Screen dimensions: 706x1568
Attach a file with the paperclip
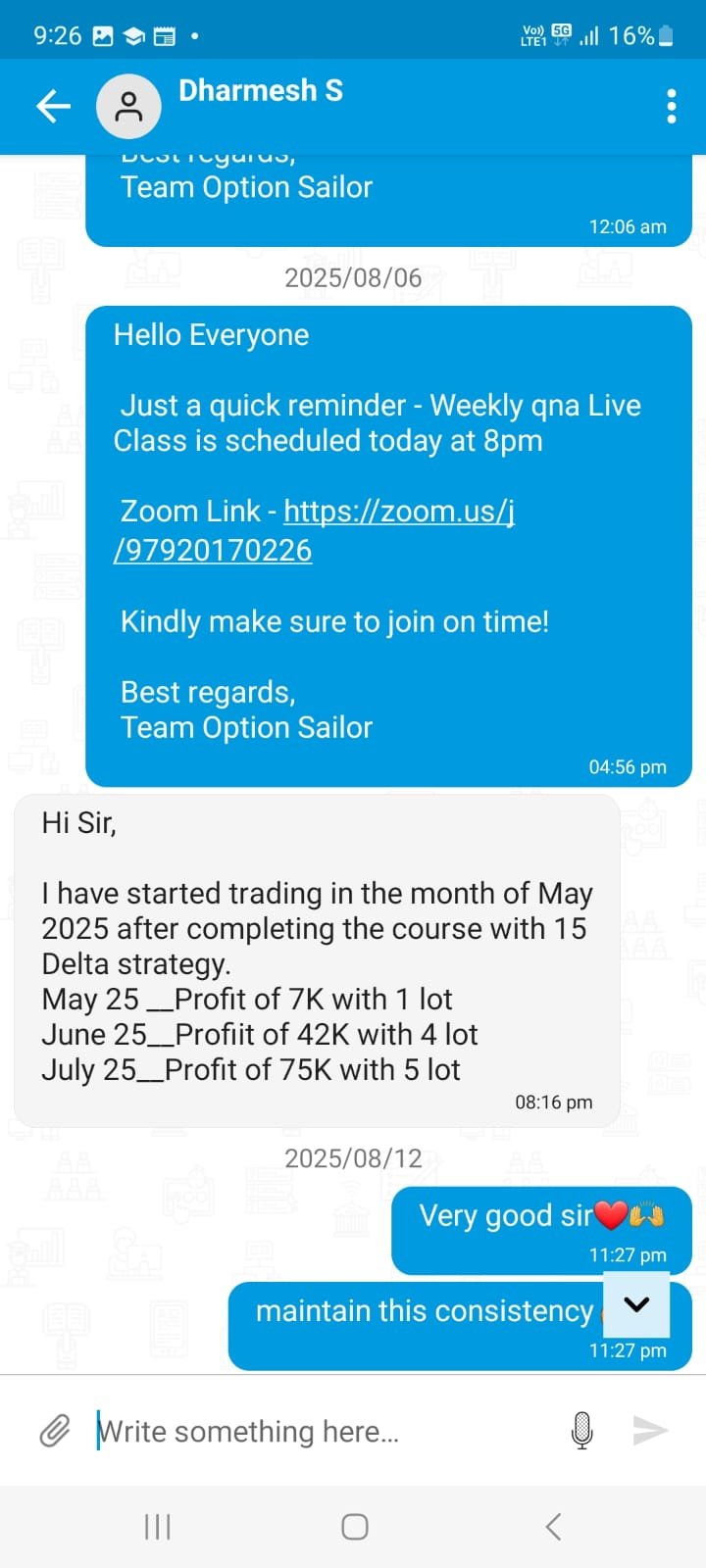[x=55, y=1431]
